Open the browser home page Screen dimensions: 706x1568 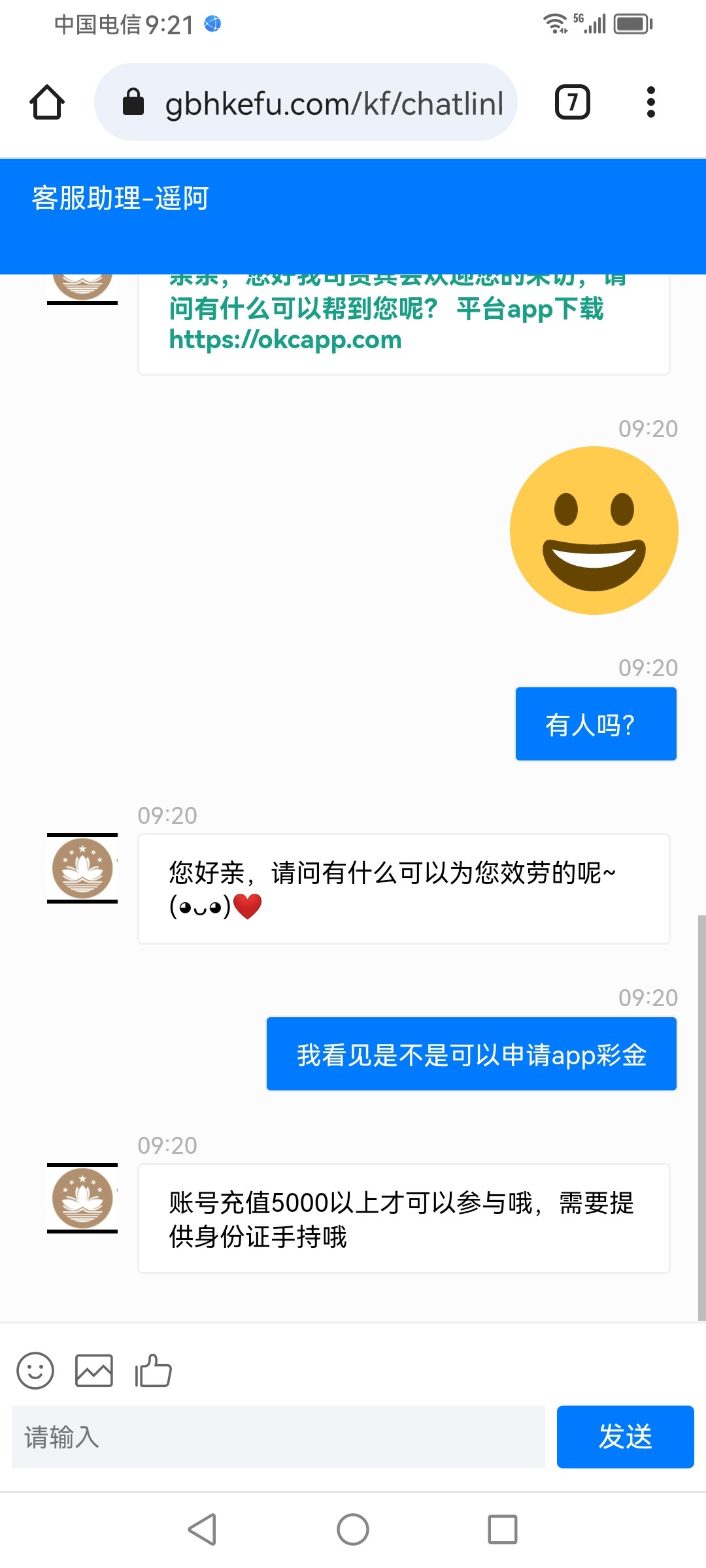[47, 102]
